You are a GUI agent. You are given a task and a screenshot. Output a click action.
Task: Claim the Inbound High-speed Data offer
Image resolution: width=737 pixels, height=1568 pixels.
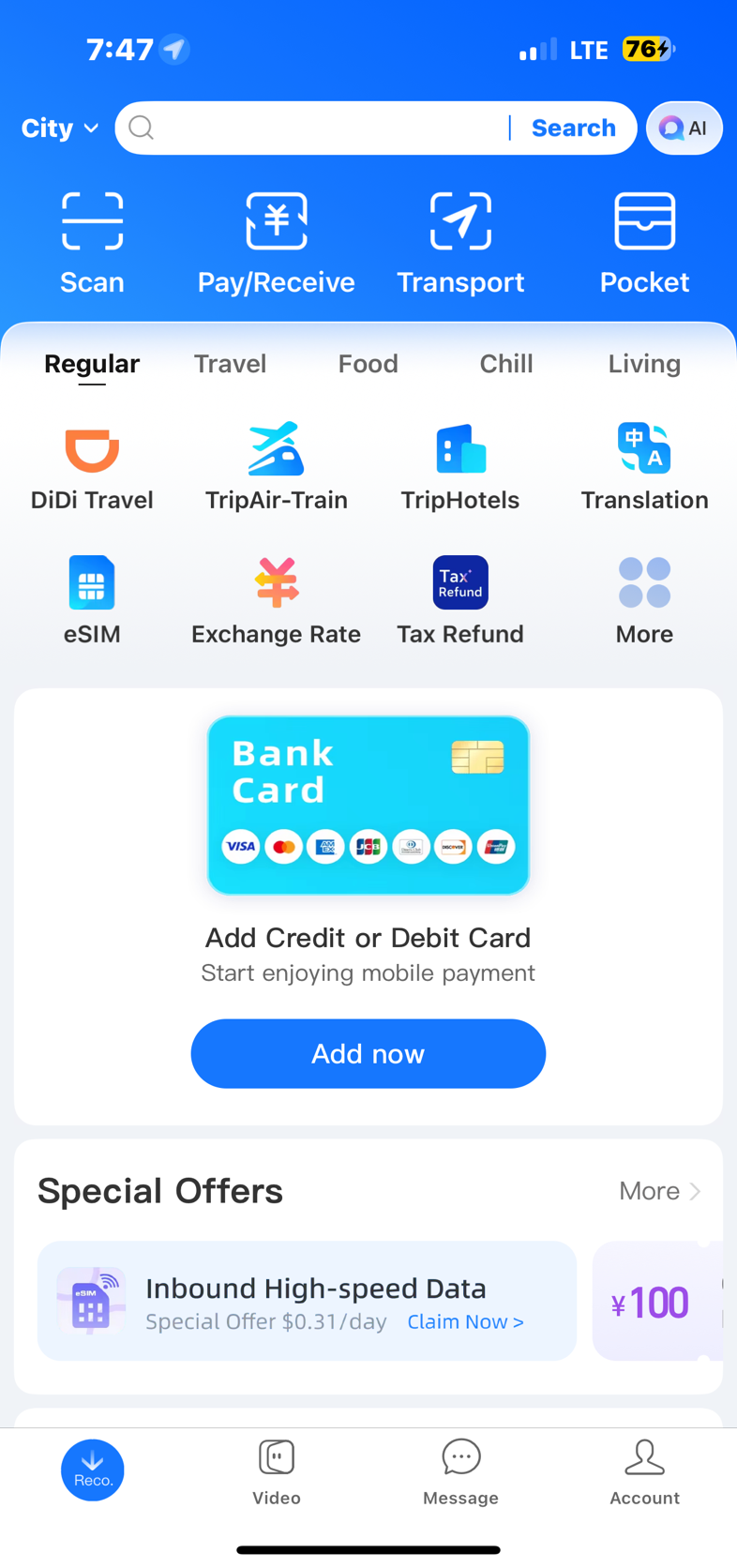(465, 1321)
